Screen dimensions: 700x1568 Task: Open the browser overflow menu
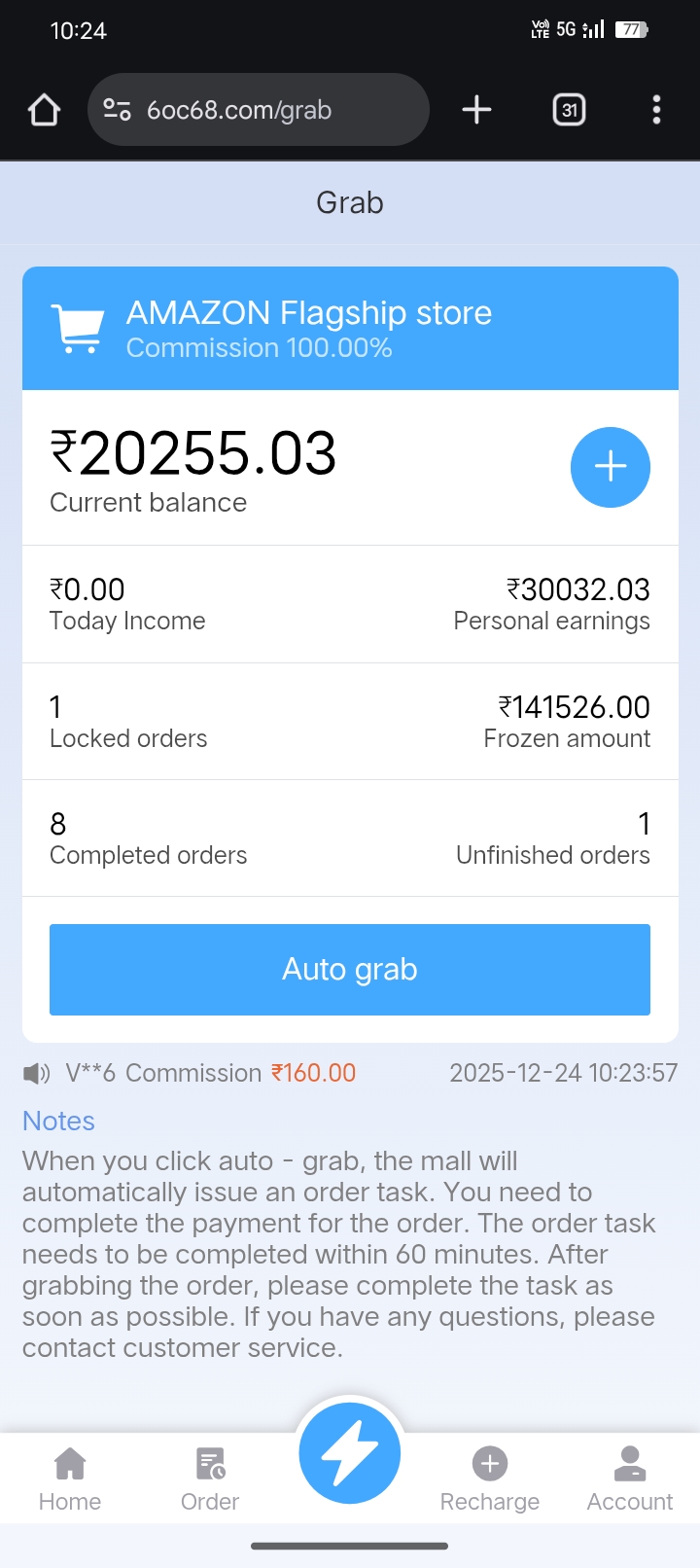click(657, 110)
